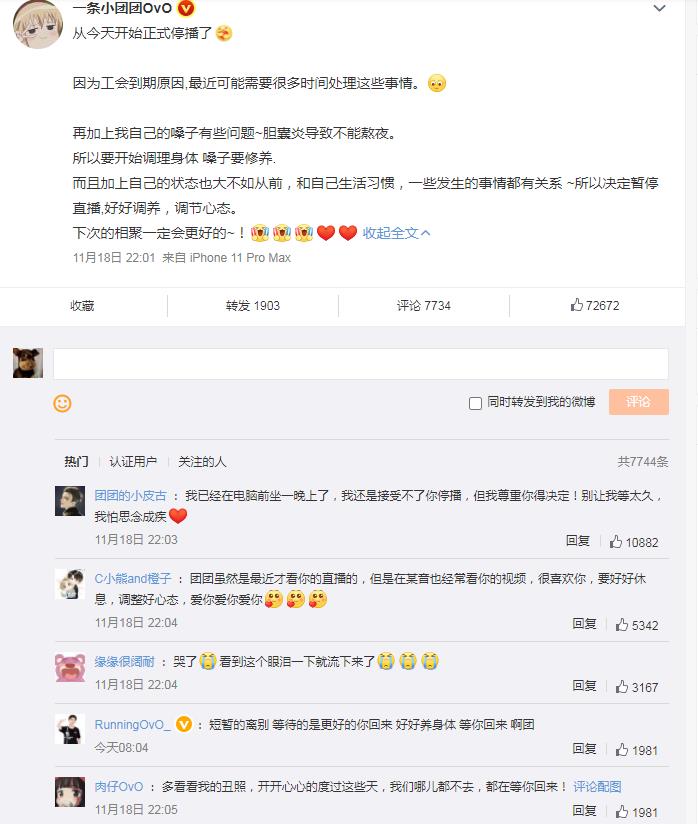
Task: Like C小熊and橙子's comment
Action: click(x=634, y=625)
